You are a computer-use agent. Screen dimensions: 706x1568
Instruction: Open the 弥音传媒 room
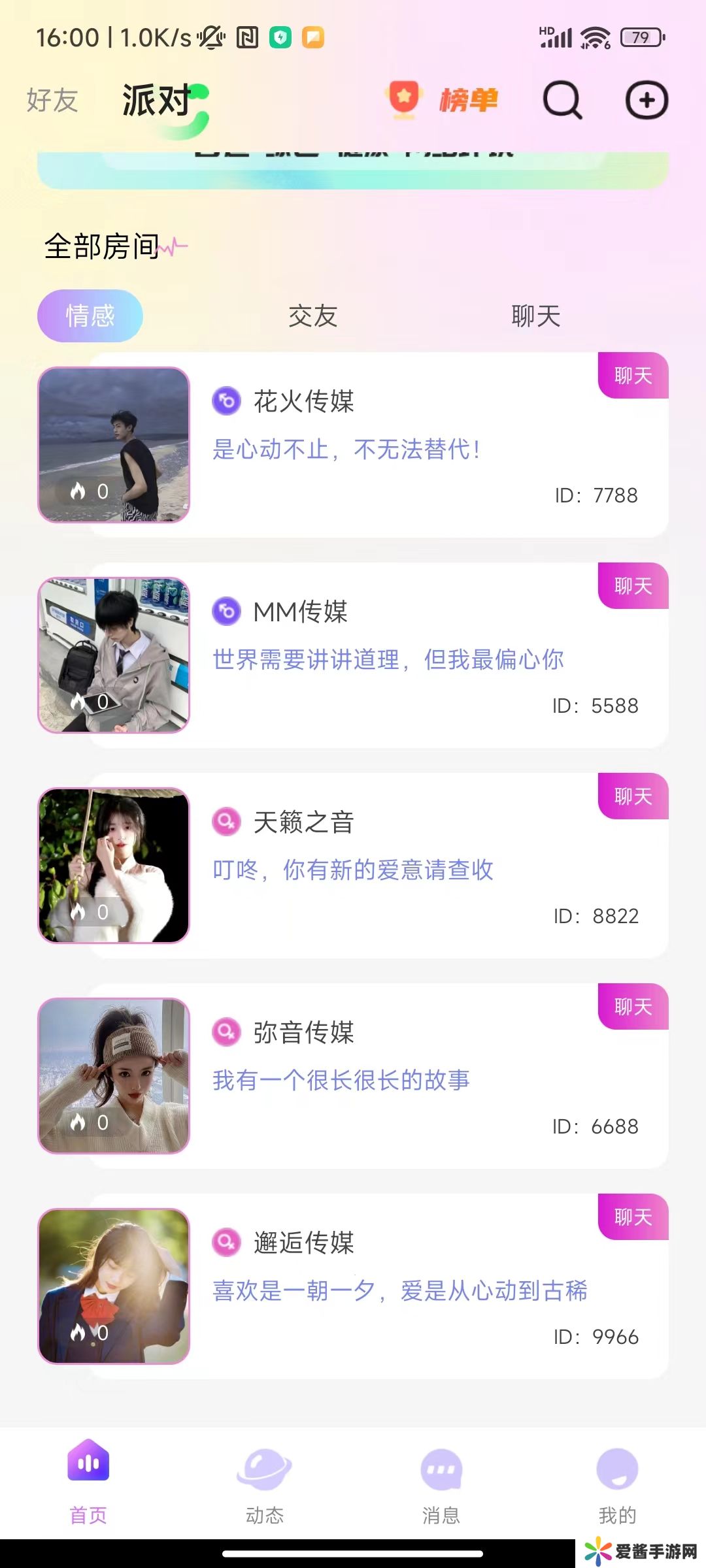pos(379,1076)
